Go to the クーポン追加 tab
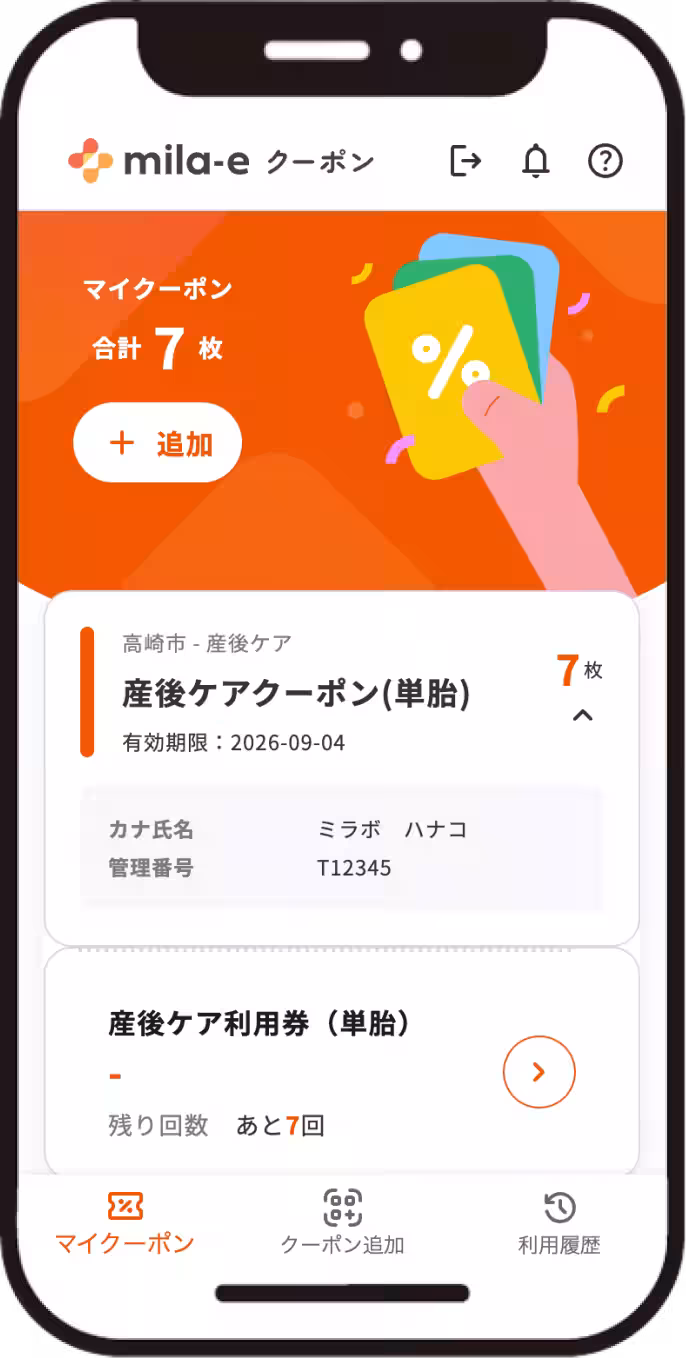686x1358 pixels. click(x=343, y=1222)
